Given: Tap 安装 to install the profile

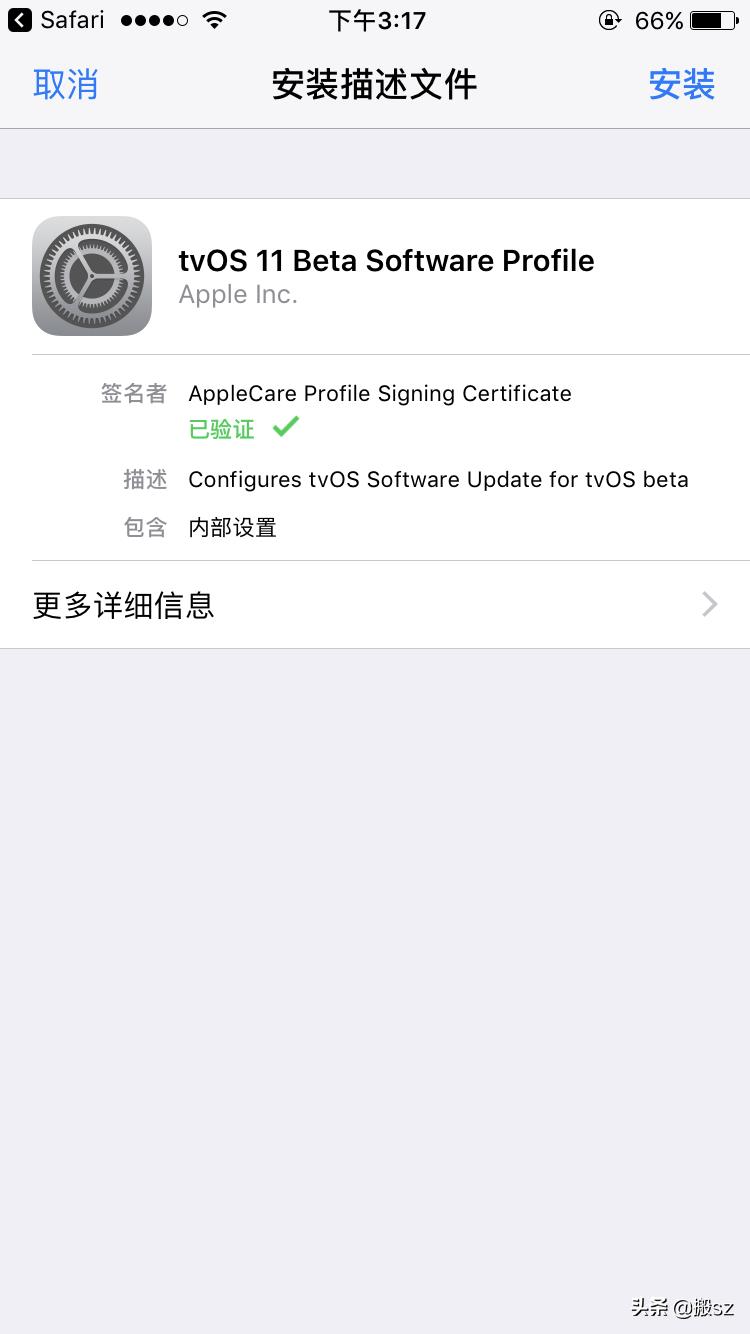Looking at the screenshot, I should tap(681, 84).
